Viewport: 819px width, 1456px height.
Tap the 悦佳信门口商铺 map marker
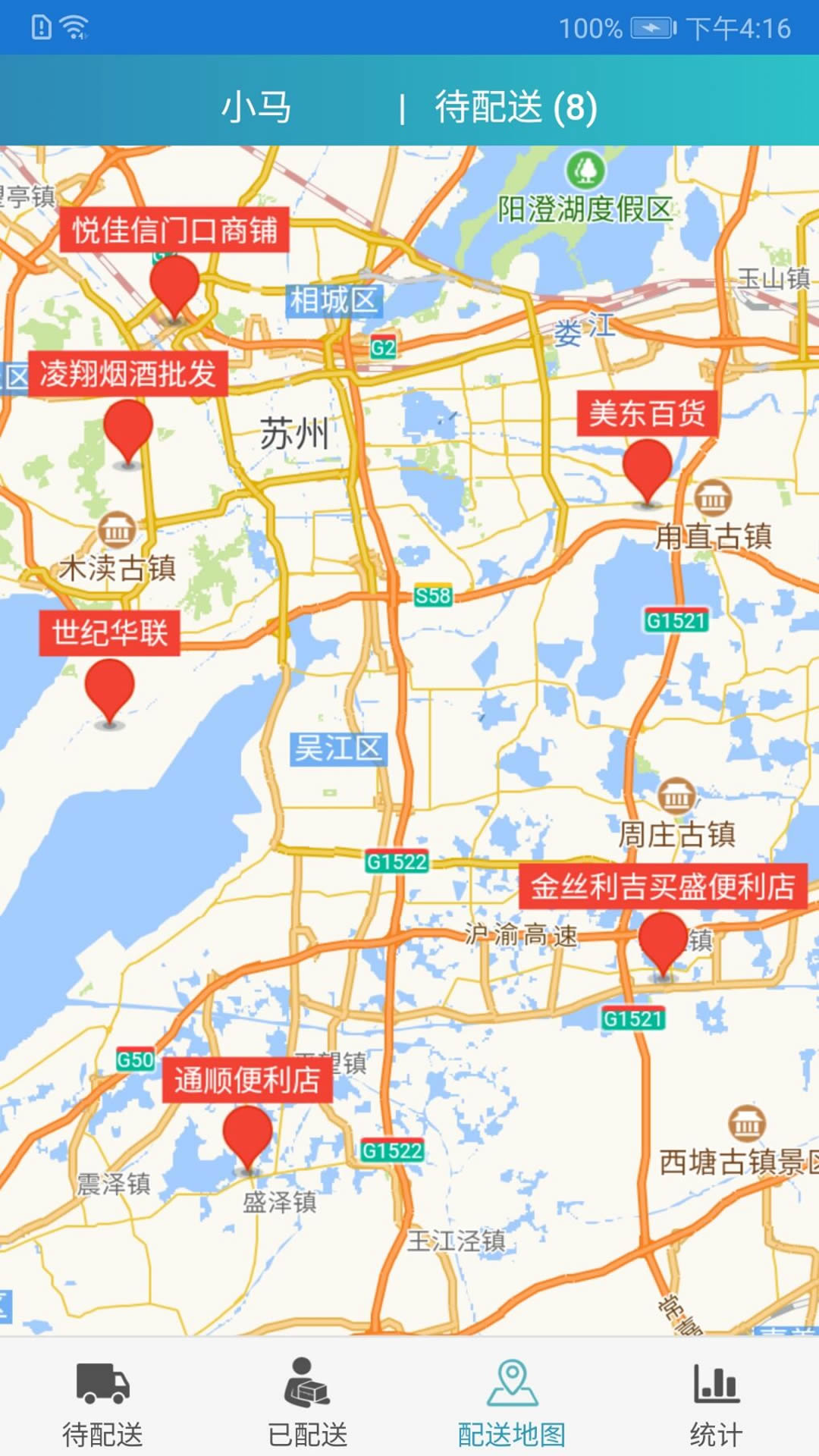tap(174, 284)
